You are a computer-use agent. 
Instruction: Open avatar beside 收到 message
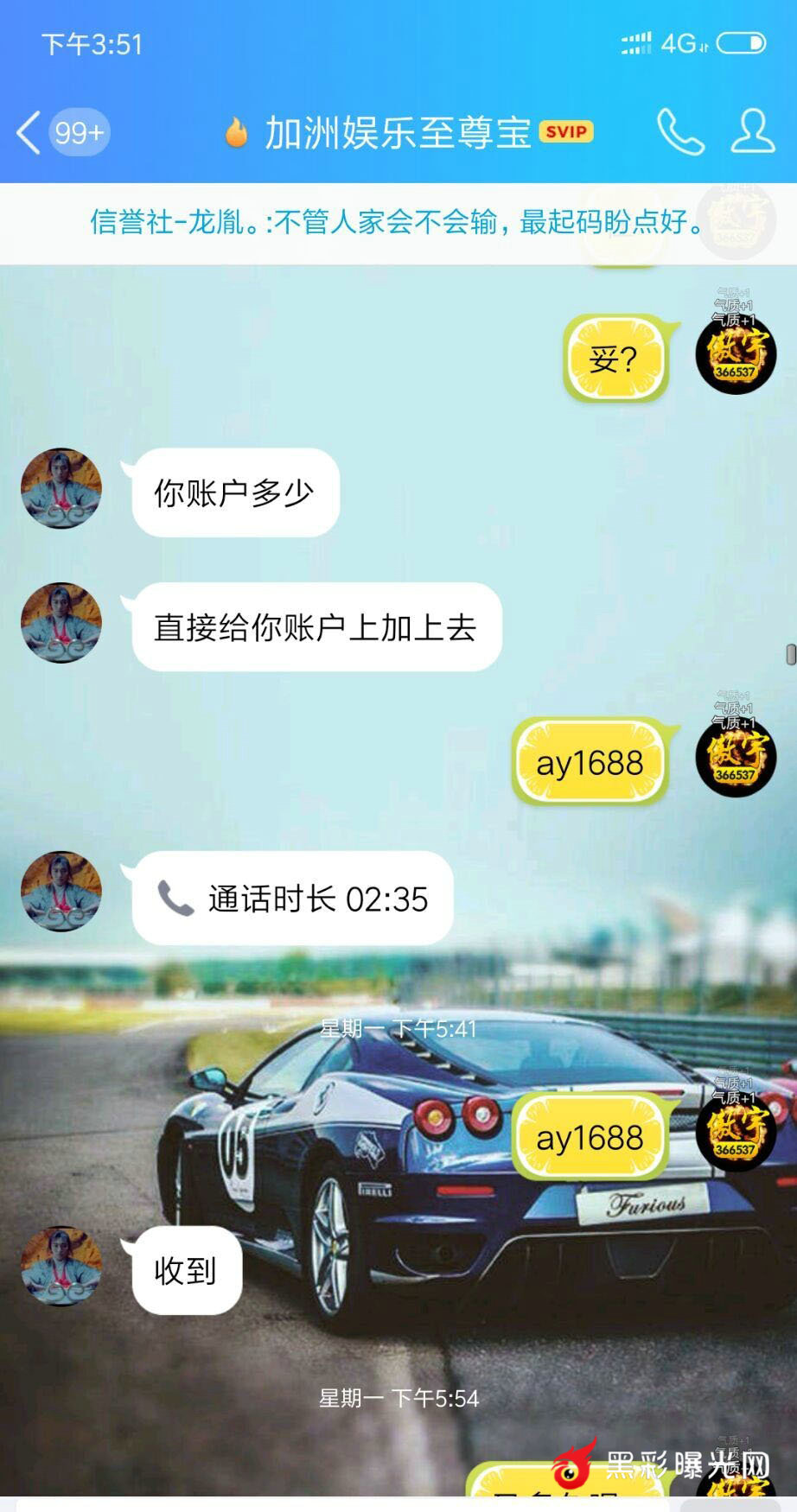tap(61, 1266)
